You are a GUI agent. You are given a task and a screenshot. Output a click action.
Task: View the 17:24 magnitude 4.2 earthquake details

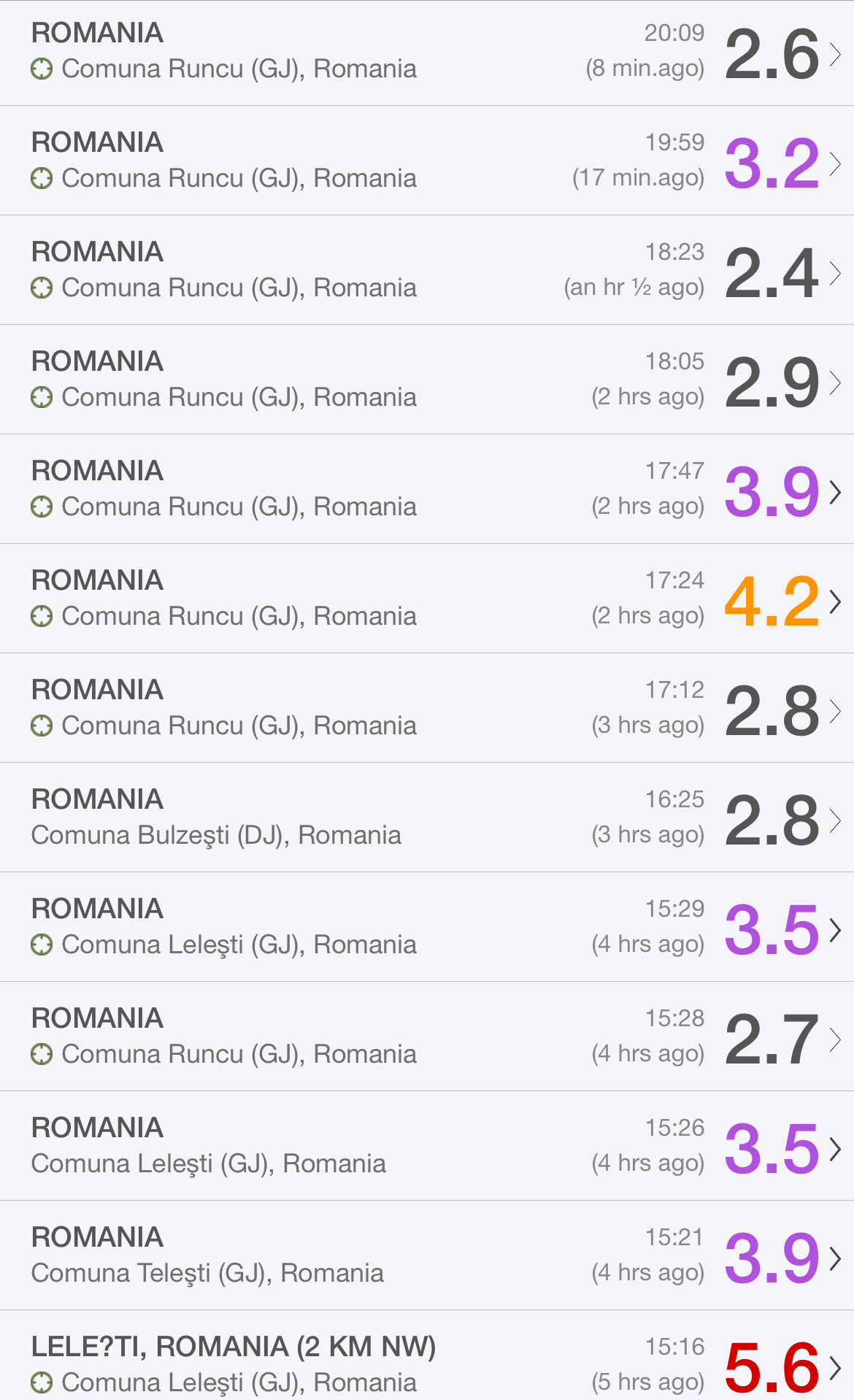click(x=427, y=599)
